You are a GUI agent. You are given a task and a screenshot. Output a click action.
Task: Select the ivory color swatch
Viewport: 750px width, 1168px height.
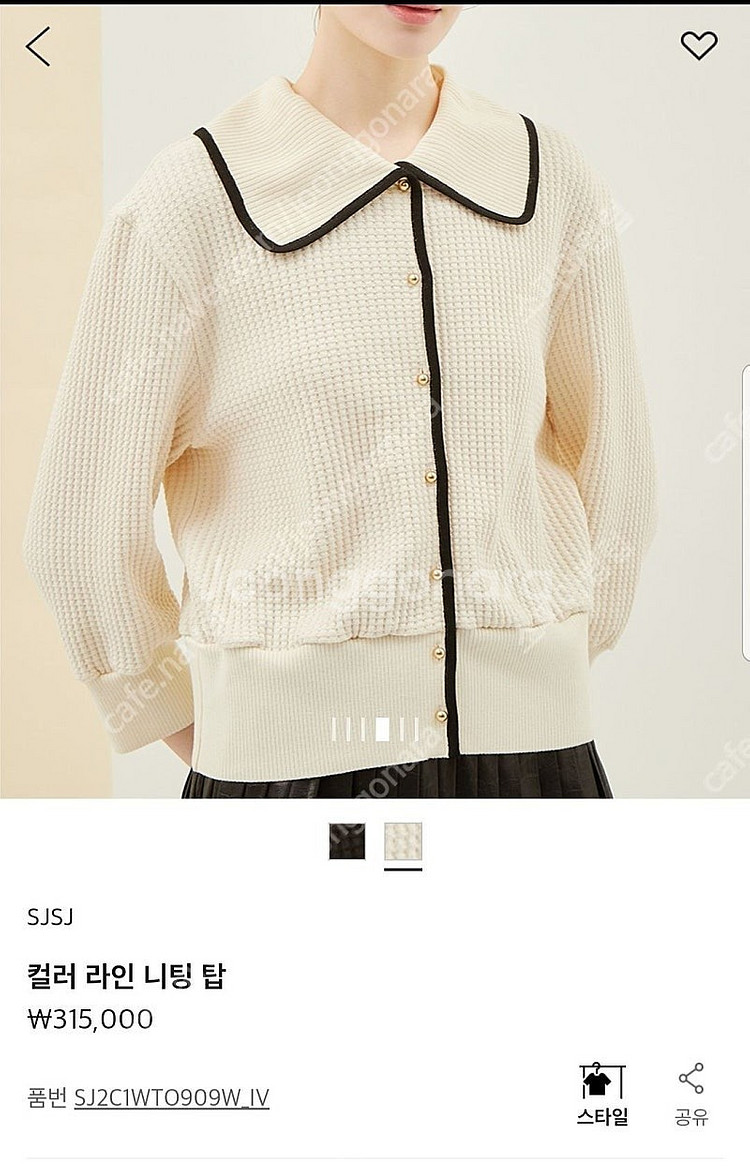[403, 841]
